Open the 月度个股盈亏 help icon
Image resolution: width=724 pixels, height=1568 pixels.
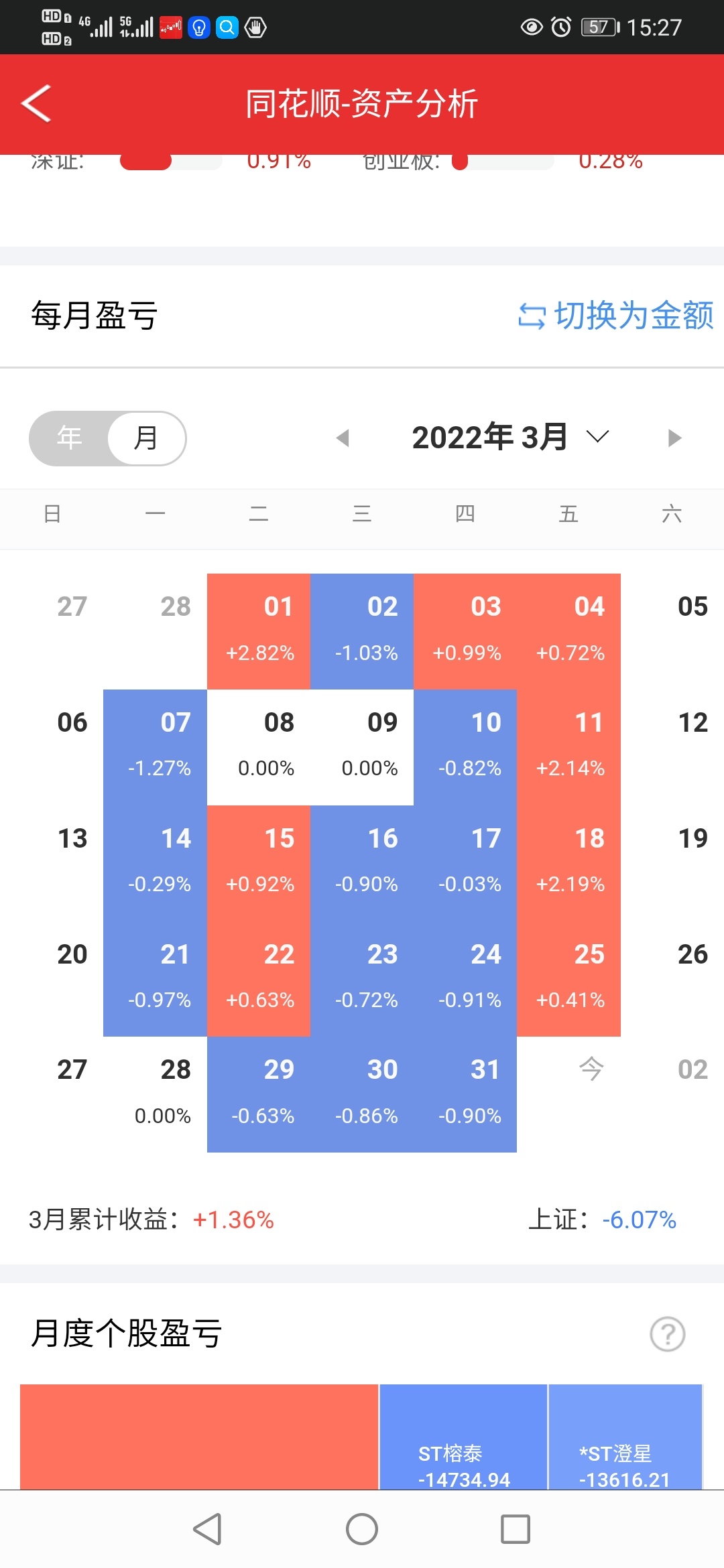click(668, 1334)
